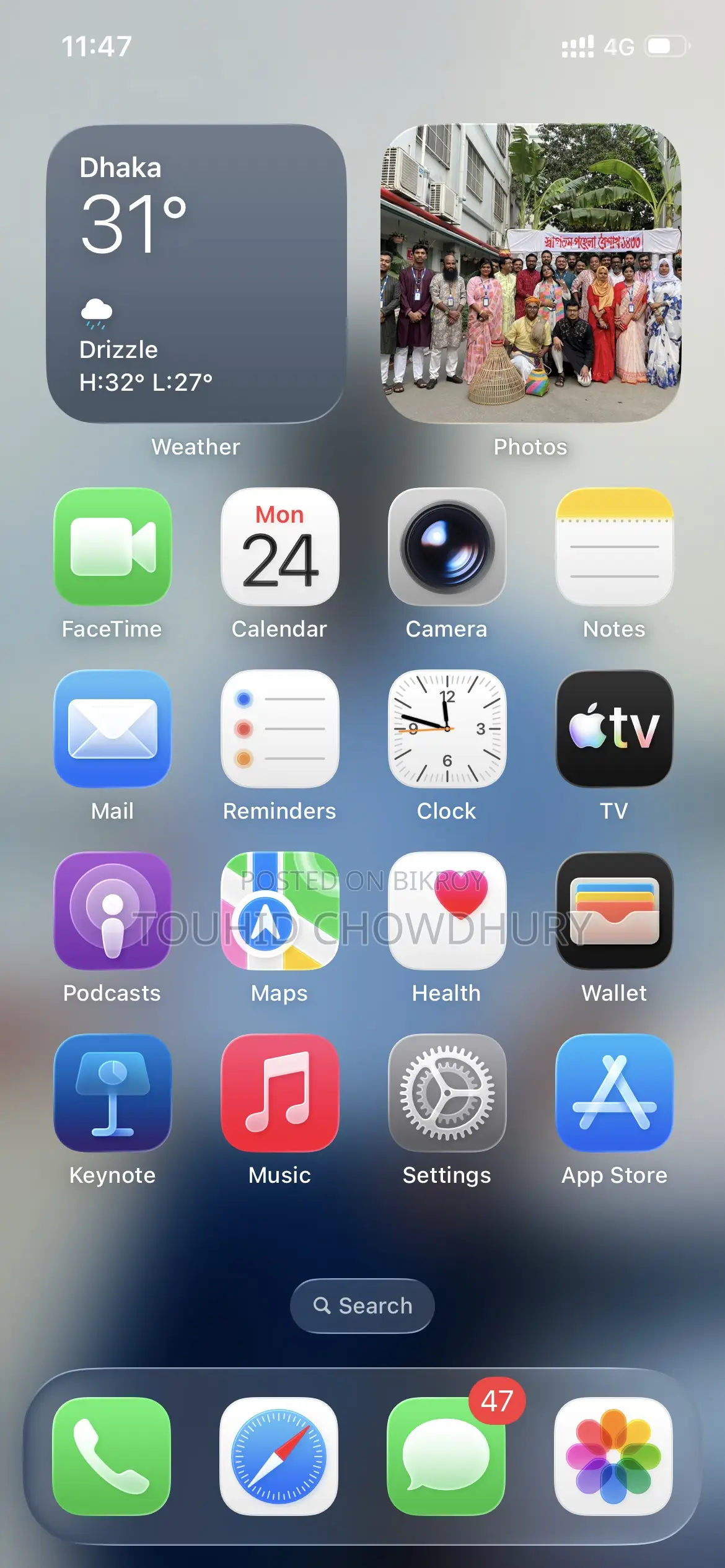Open the Mail app

point(113,728)
